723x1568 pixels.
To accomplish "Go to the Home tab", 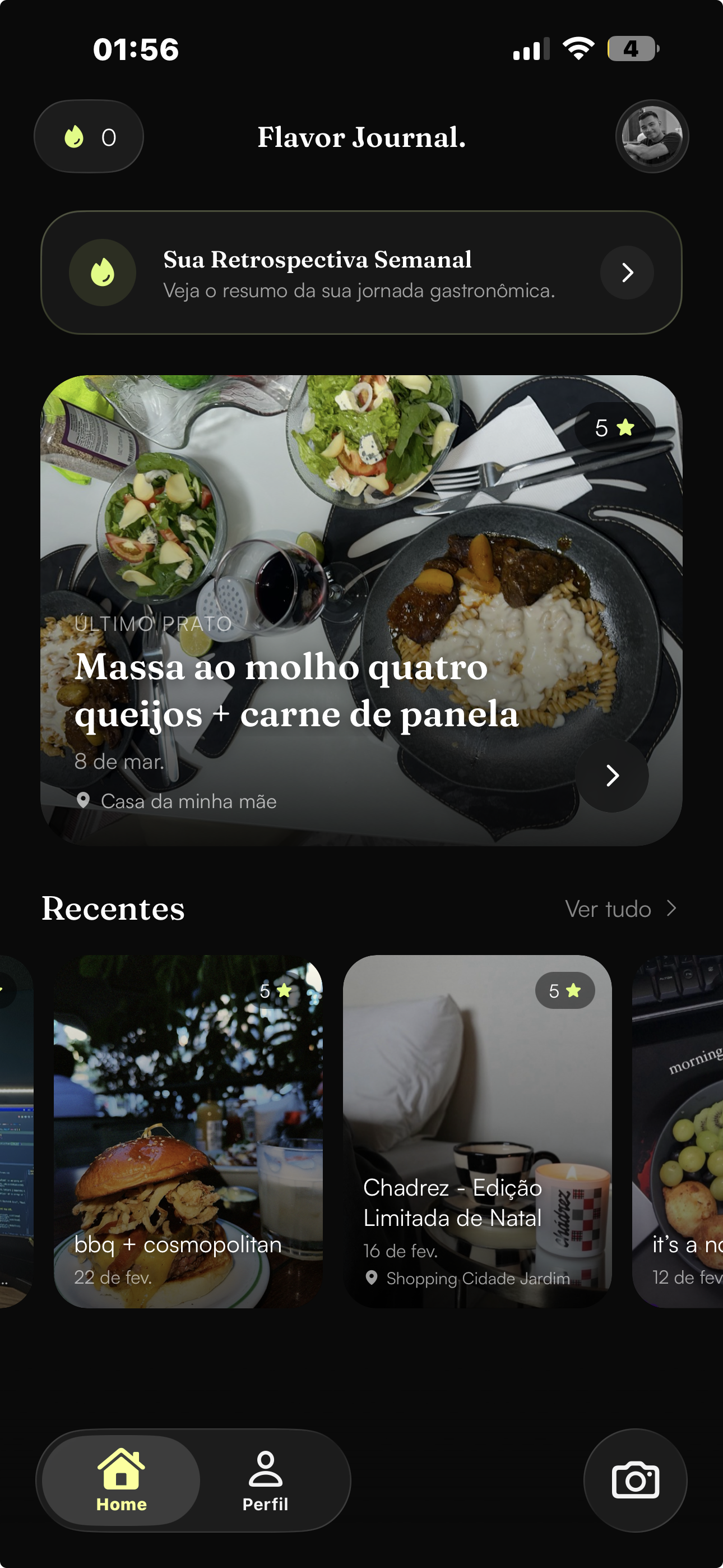I will tap(121, 1481).
